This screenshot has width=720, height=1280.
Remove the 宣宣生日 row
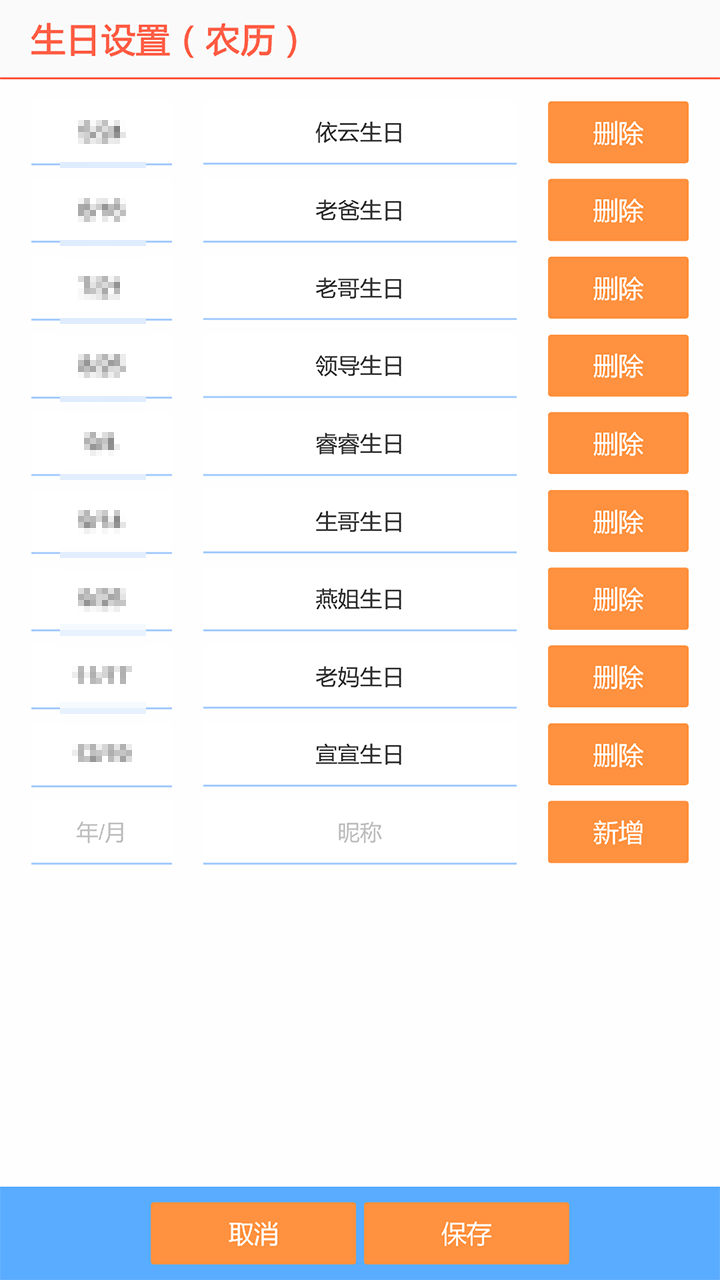[617, 754]
